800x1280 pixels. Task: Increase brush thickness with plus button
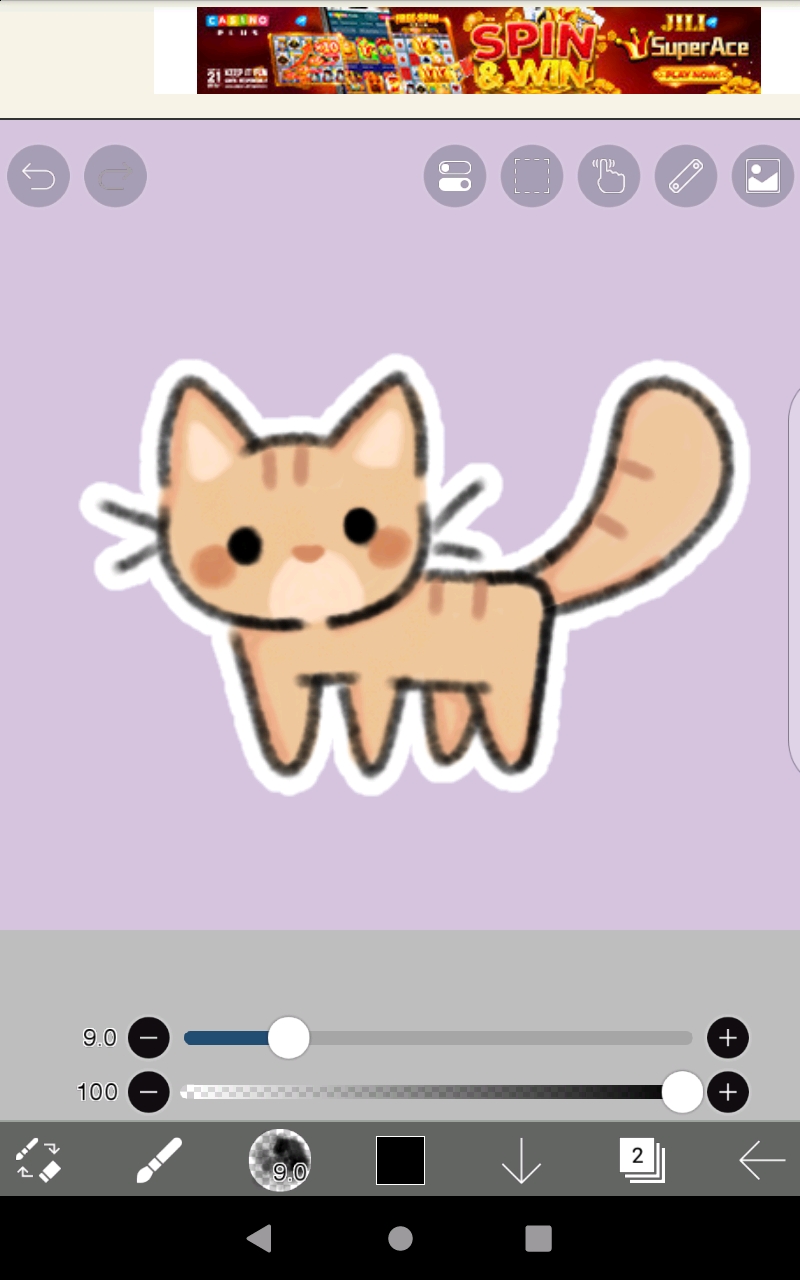click(728, 1038)
